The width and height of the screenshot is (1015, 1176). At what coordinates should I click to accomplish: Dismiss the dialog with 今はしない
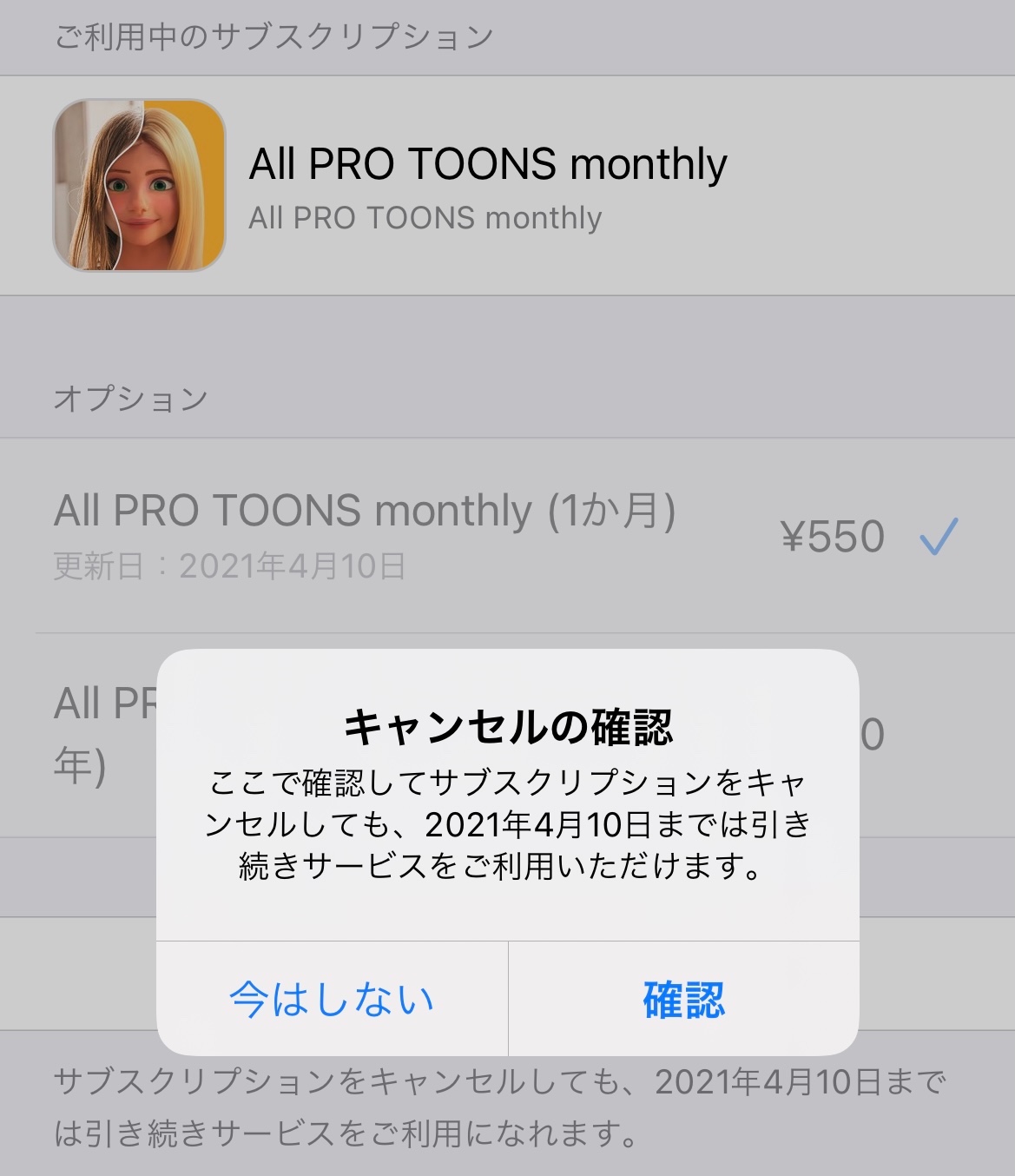pyautogui.click(x=332, y=999)
